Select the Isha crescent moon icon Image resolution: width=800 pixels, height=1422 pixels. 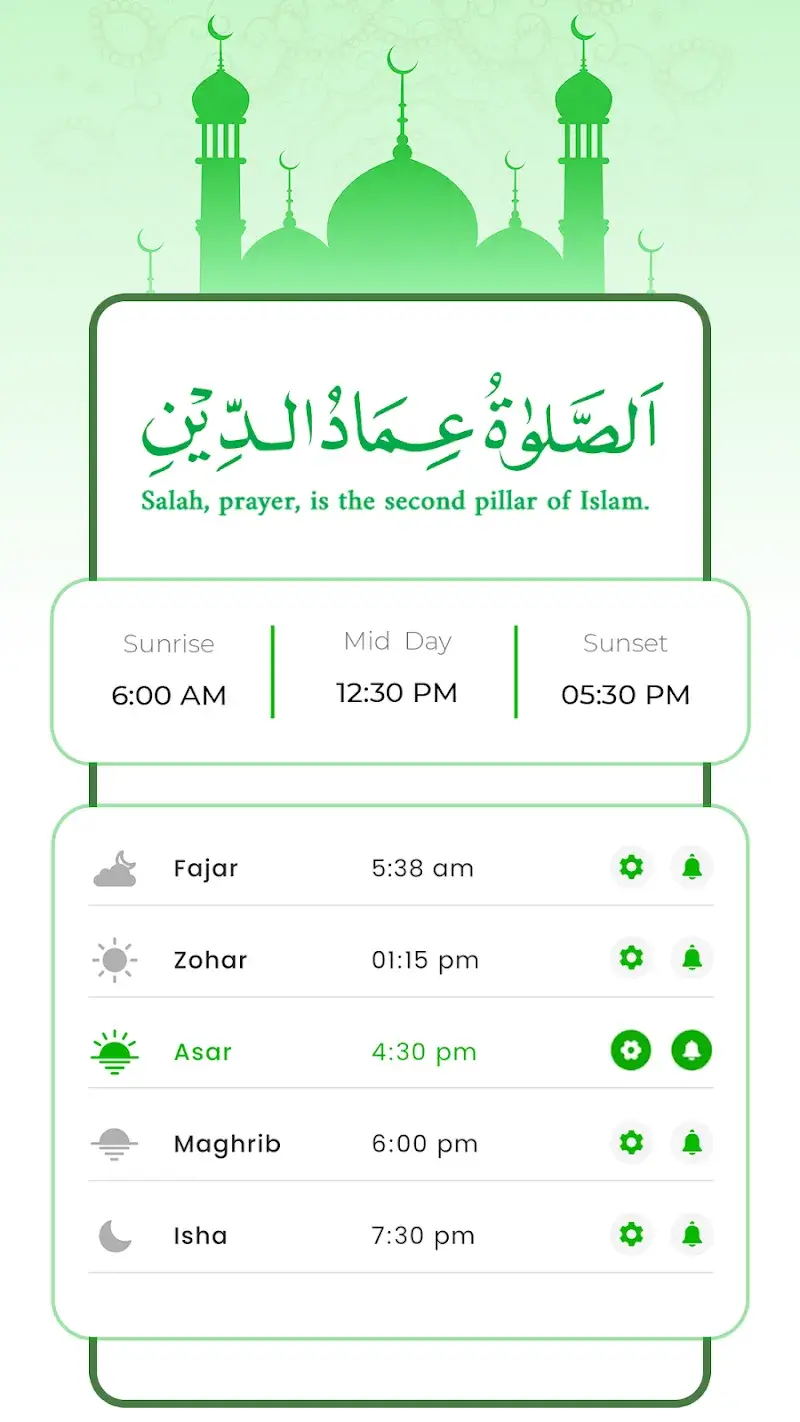pyautogui.click(x=114, y=1234)
